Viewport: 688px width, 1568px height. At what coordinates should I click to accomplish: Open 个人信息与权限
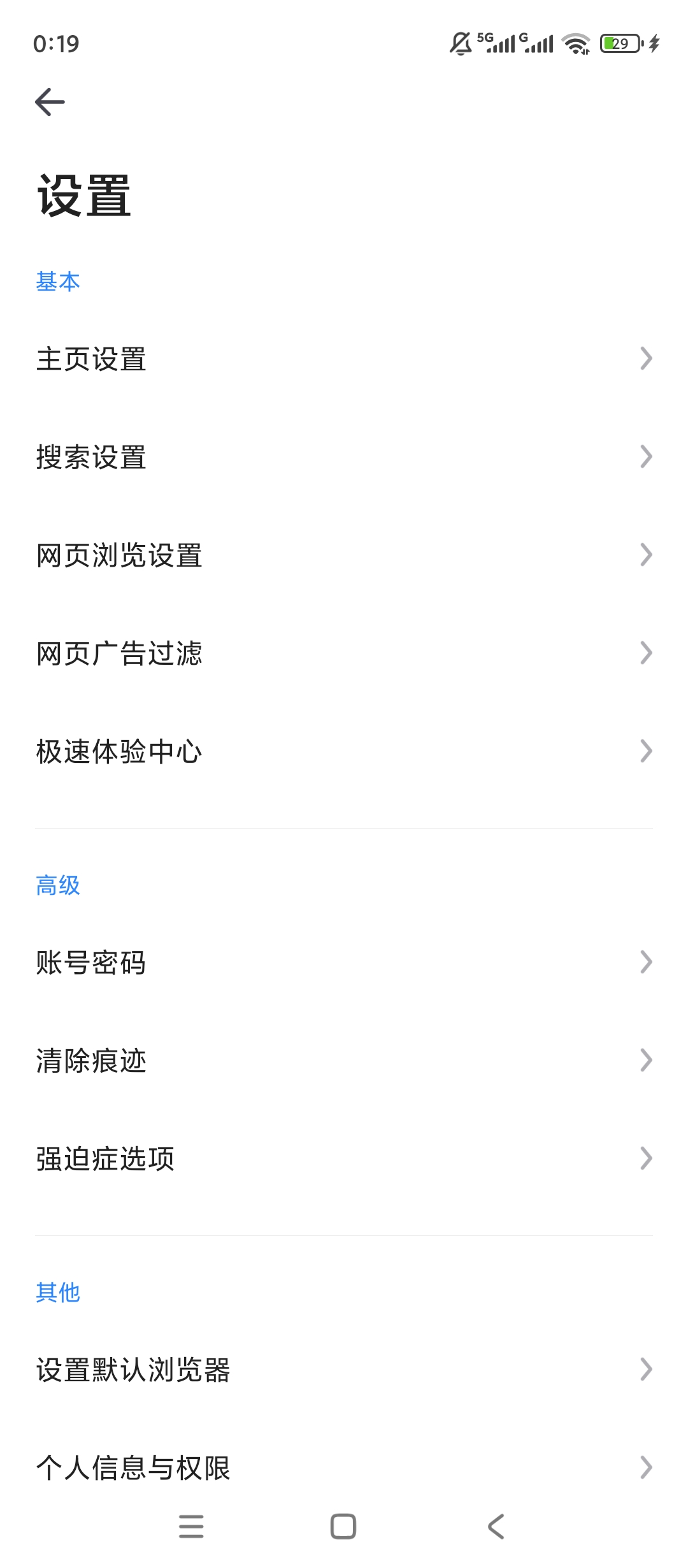pyautogui.click(x=344, y=1467)
